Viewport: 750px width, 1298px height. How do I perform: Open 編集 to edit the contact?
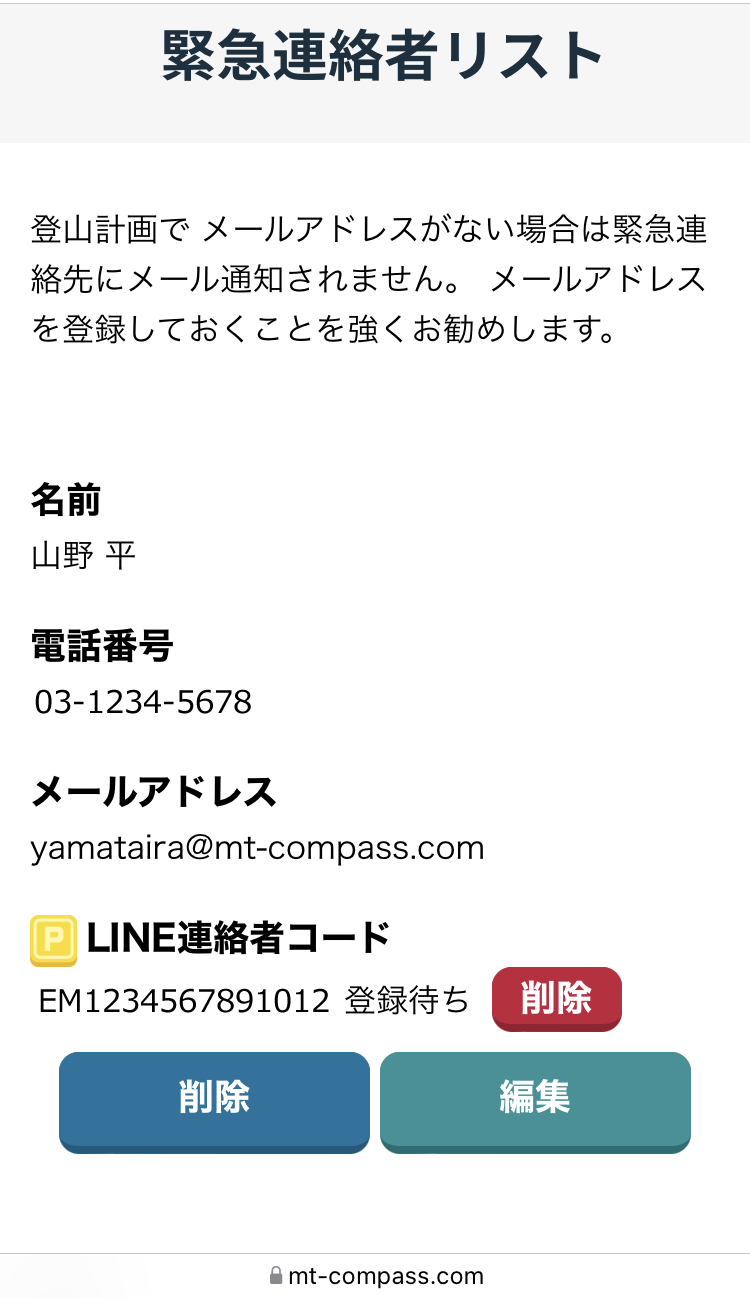(x=535, y=1102)
